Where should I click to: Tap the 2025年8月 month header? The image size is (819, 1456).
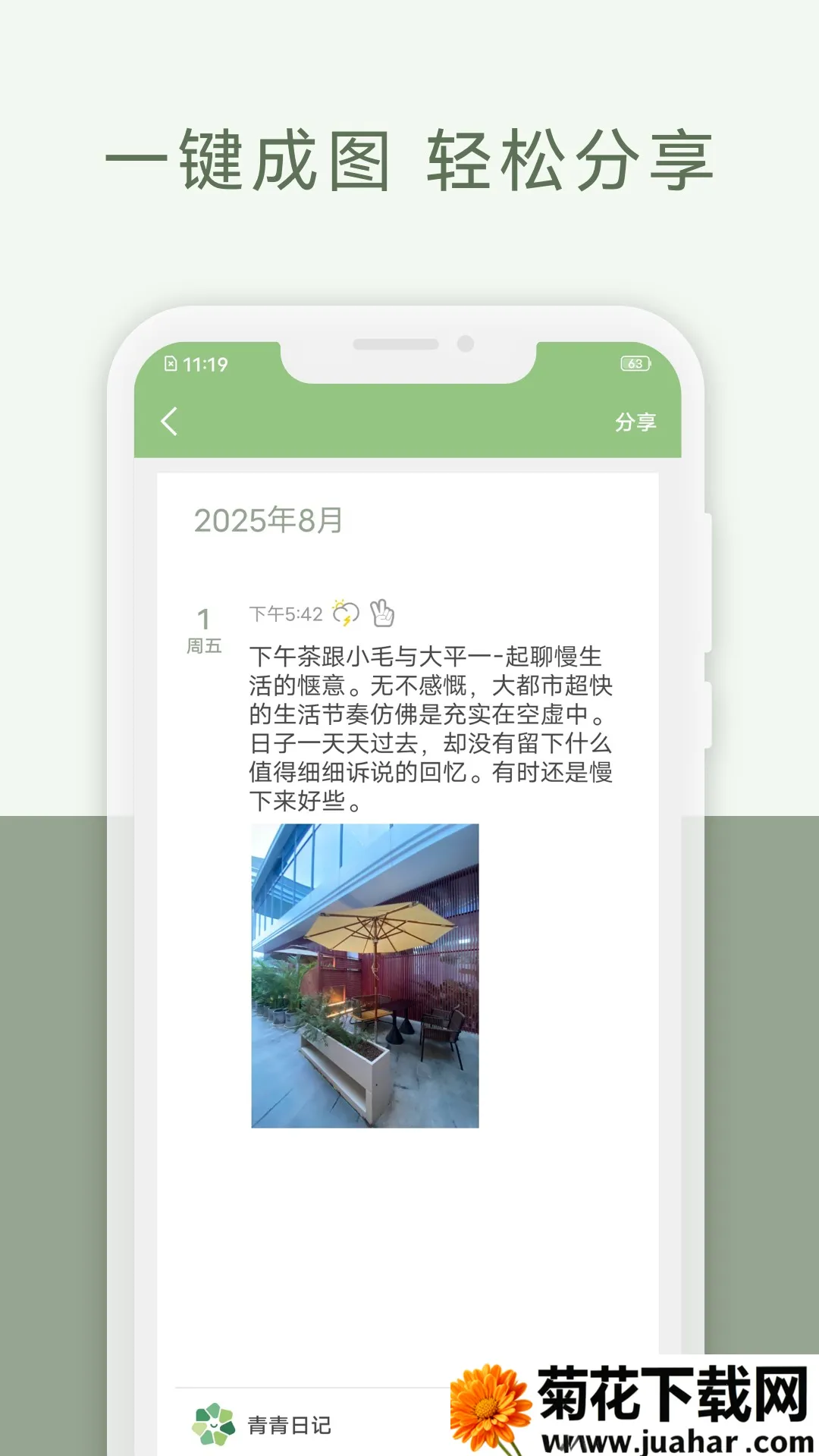pos(268,522)
